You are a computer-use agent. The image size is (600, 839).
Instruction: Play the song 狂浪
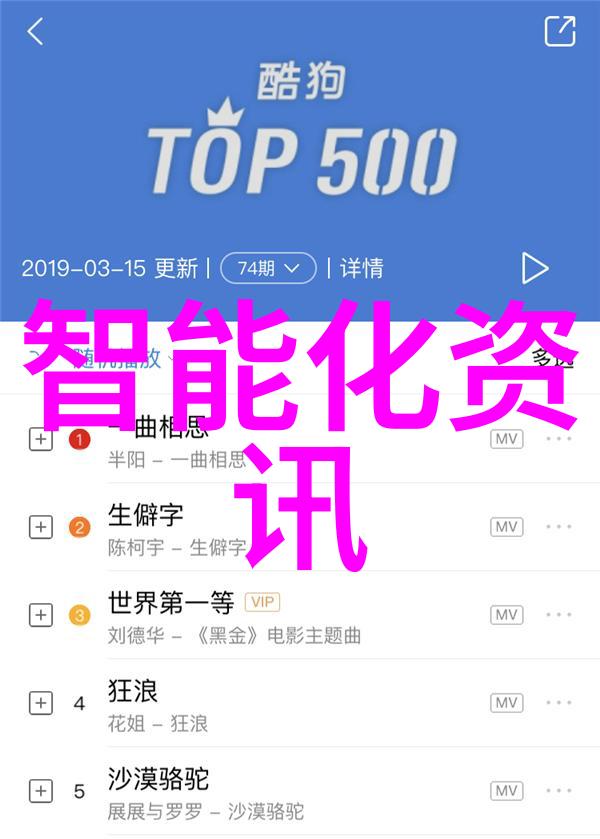[135, 691]
